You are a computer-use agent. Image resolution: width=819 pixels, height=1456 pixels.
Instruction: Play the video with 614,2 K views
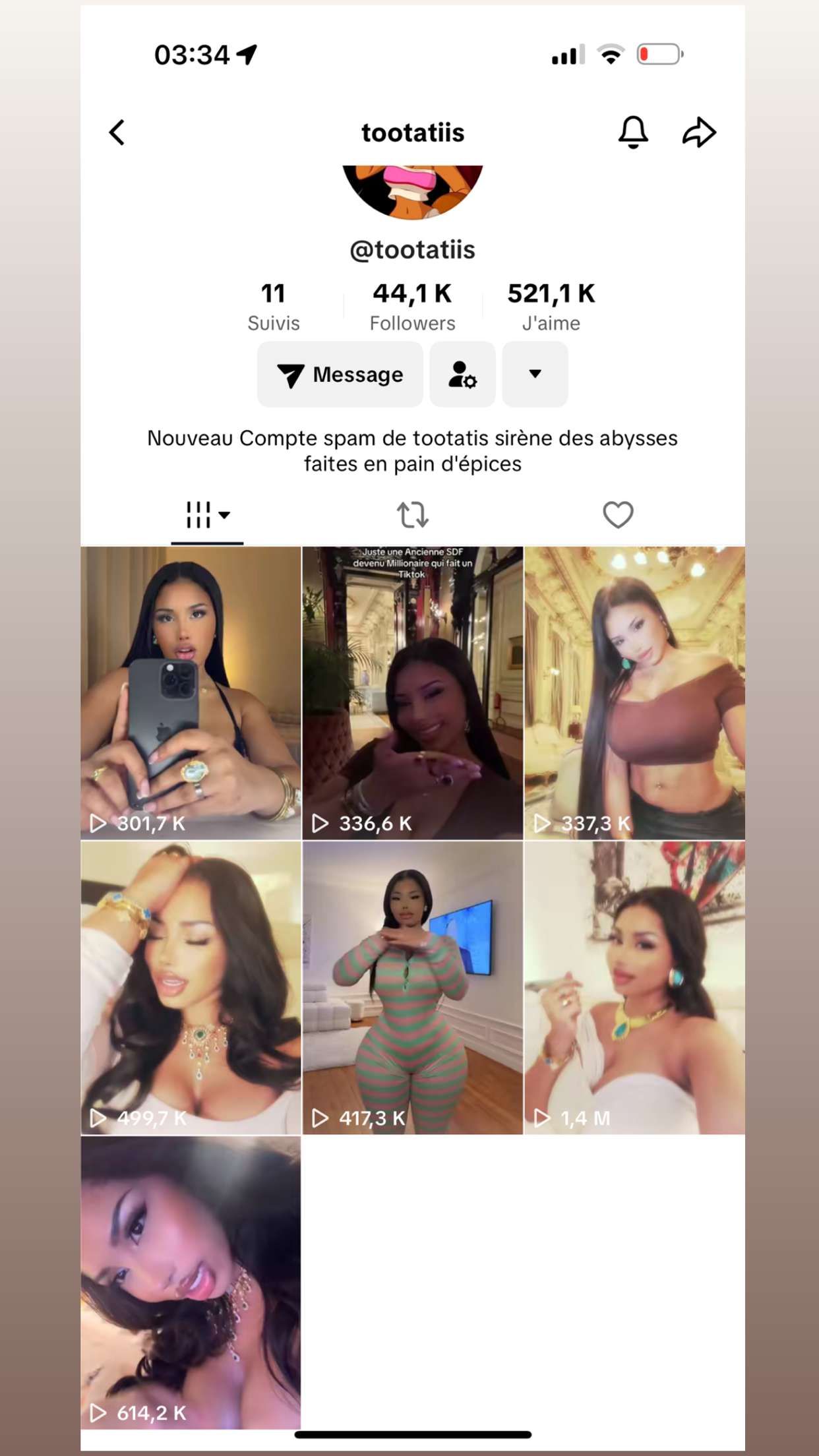click(191, 1283)
